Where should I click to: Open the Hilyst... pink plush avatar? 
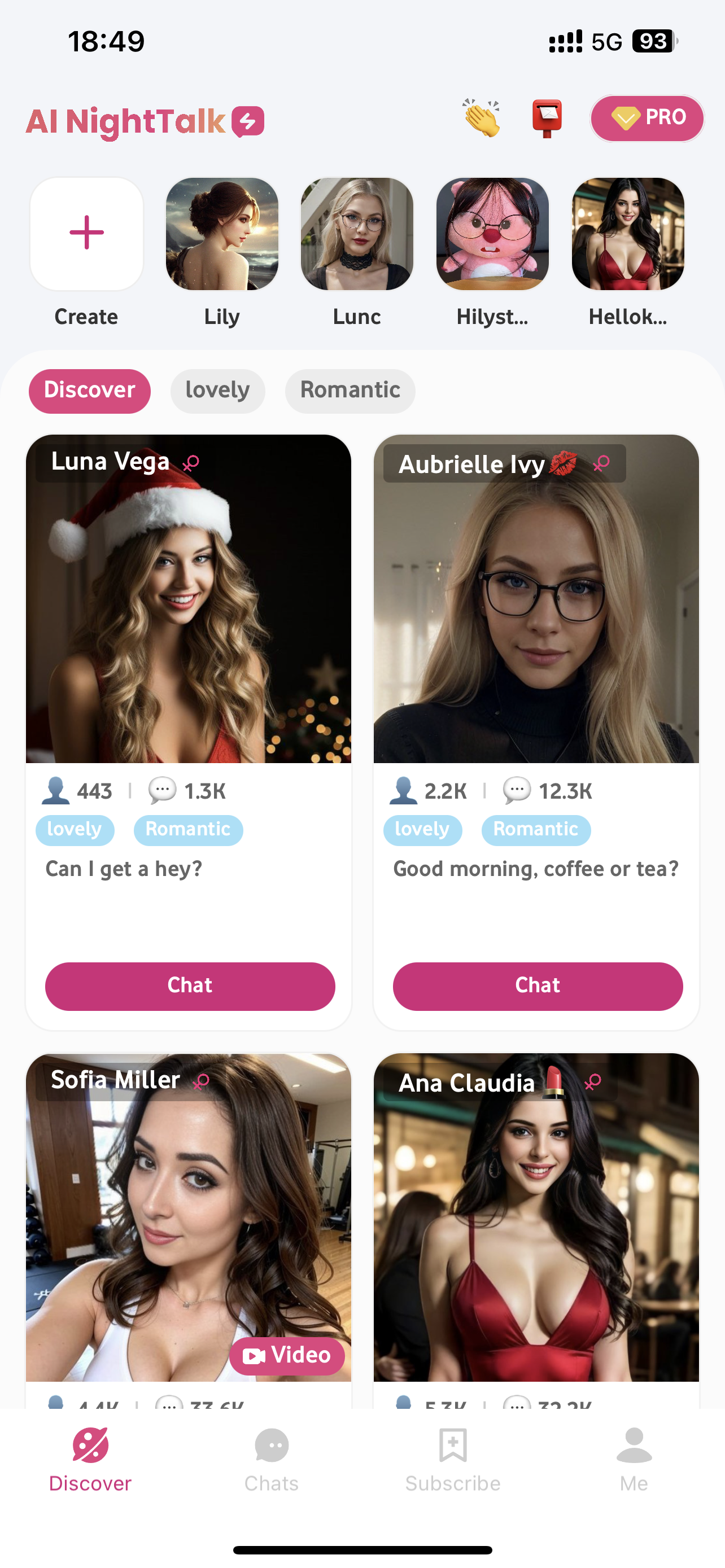tap(492, 234)
